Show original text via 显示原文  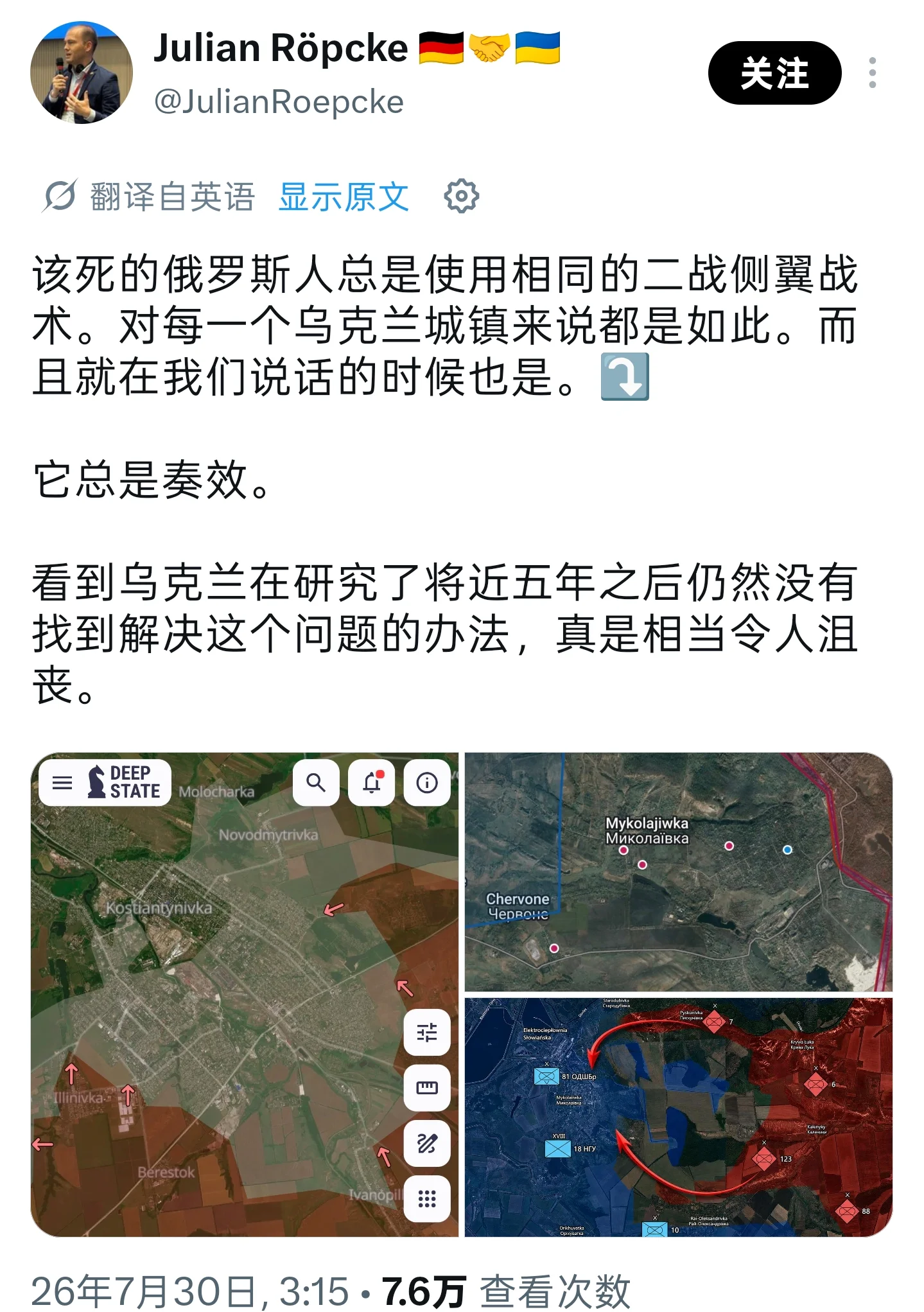click(x=344, y=197)
